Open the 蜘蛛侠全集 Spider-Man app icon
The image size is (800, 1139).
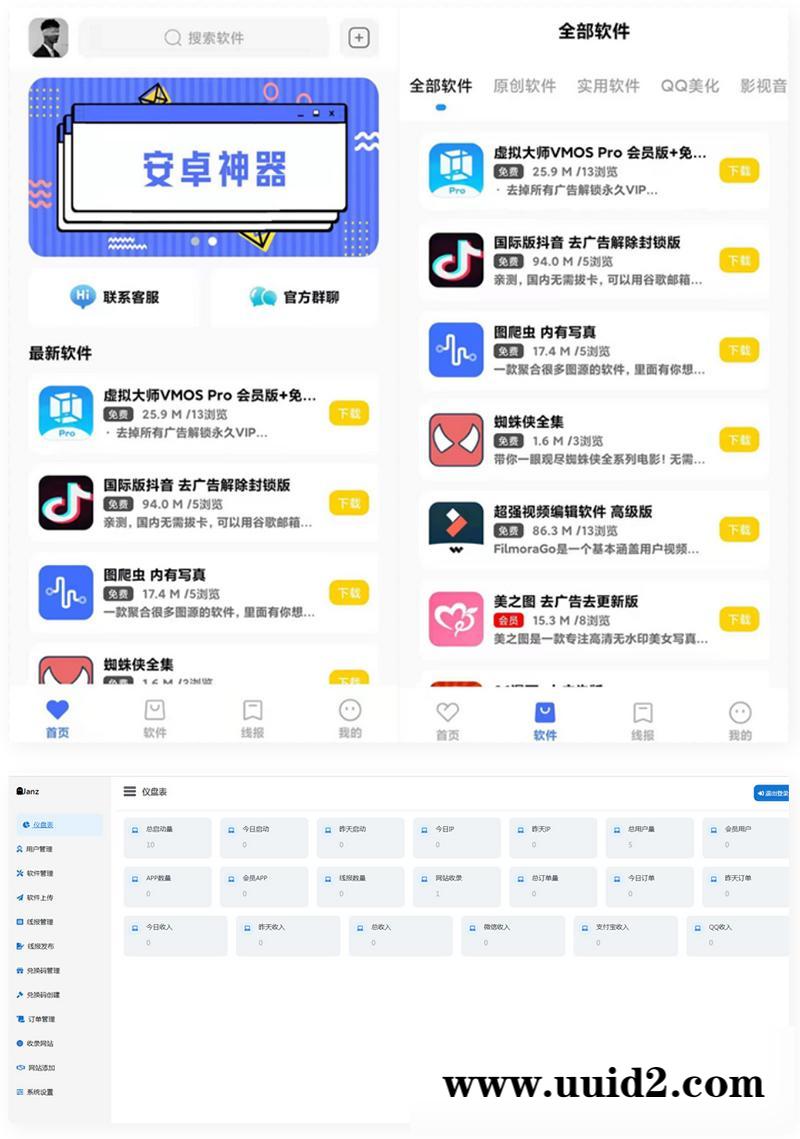[x=455, y=439]
